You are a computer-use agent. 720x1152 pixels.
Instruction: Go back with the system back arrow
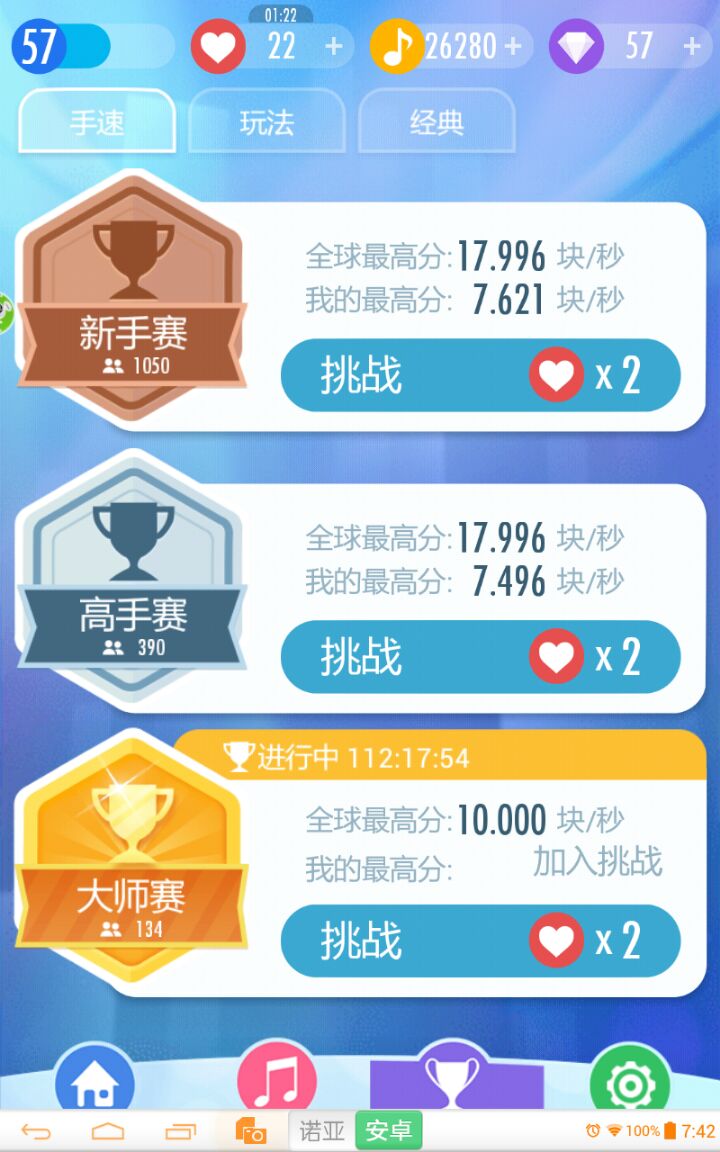[36, 1131]
